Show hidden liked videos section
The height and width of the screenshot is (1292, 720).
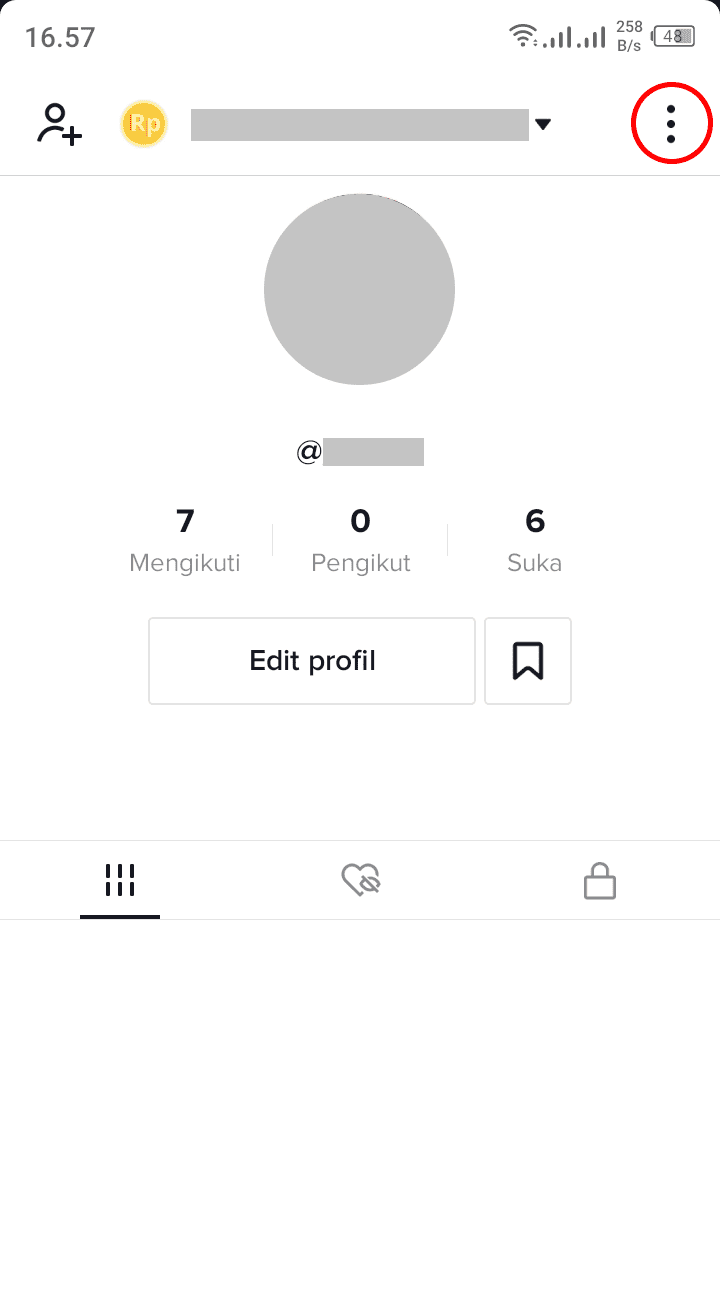point(360,880)
